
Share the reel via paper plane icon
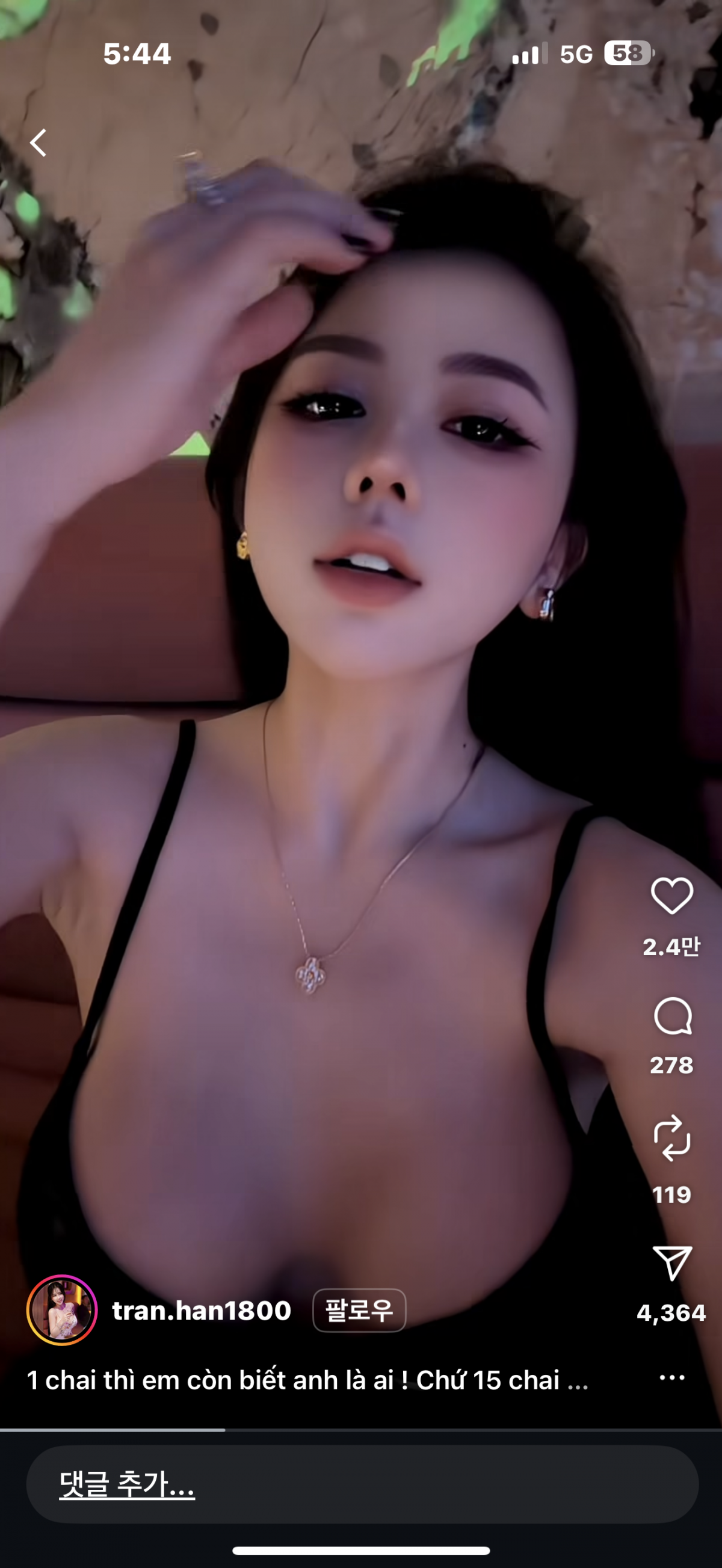pos(672,1262)
